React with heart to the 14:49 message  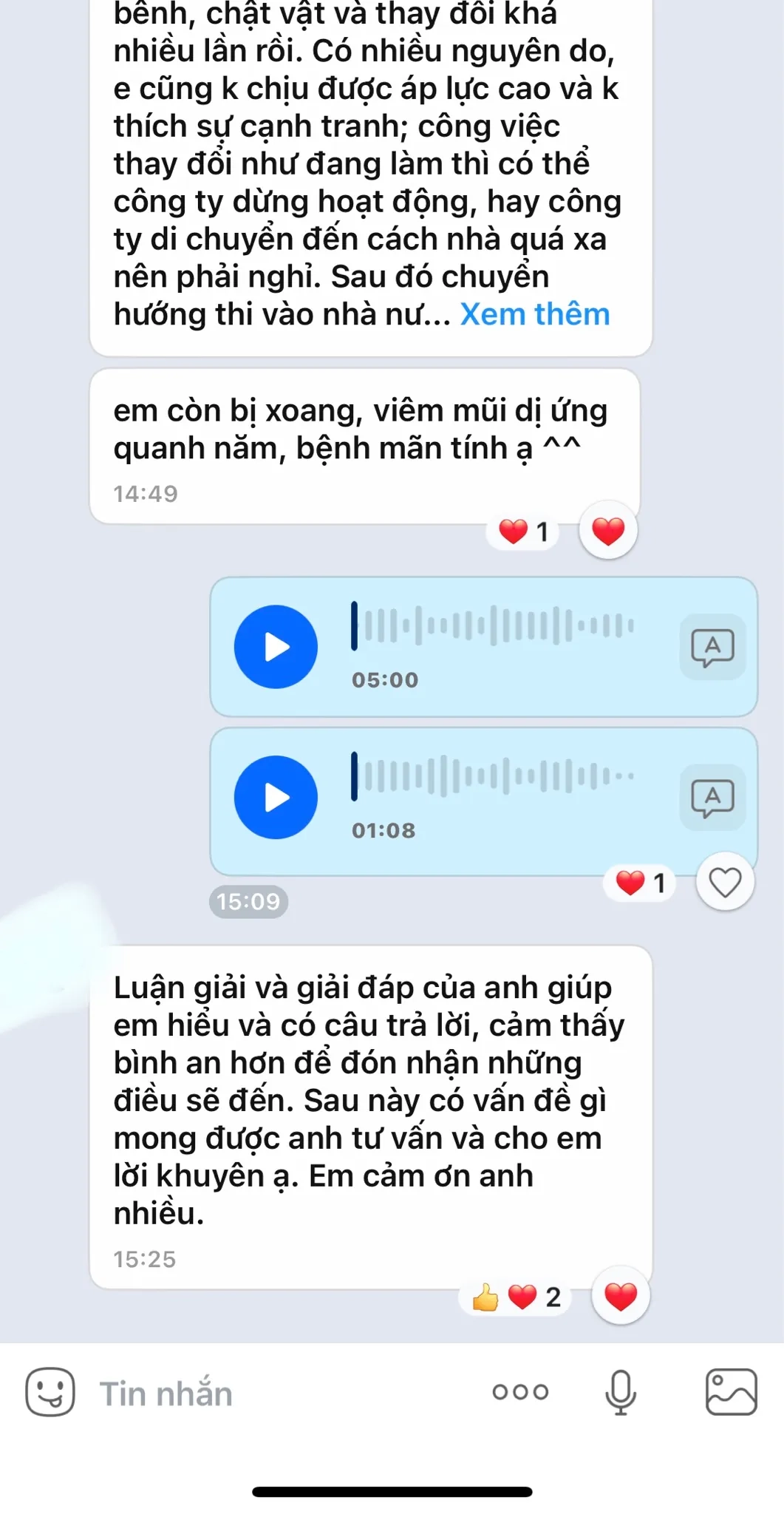(x=608, y=531)
